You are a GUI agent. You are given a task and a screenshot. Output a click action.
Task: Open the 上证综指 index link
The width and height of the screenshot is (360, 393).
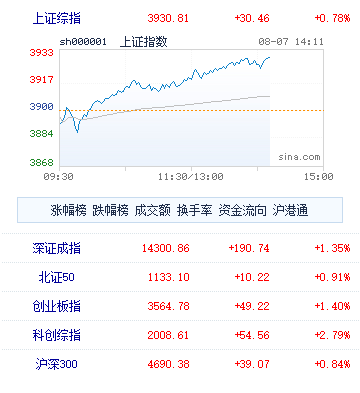57,18
